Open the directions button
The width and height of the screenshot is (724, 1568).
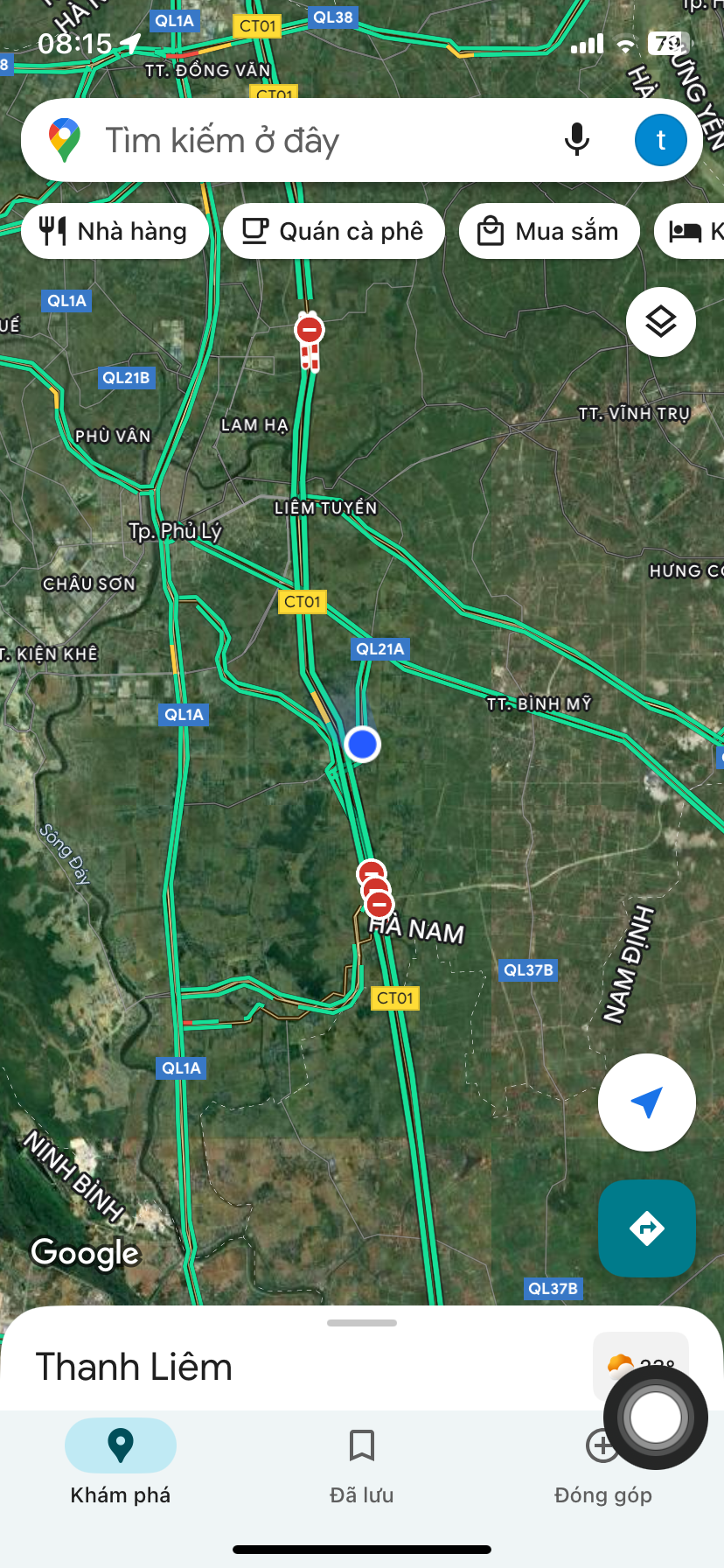coord(646,1228)
